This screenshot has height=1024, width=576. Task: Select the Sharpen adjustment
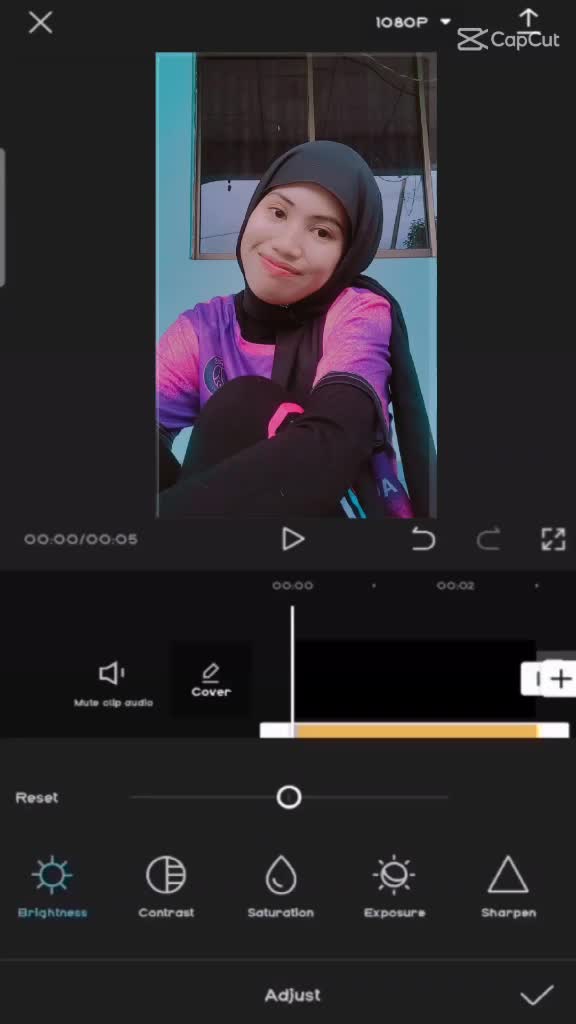(508, 888)
